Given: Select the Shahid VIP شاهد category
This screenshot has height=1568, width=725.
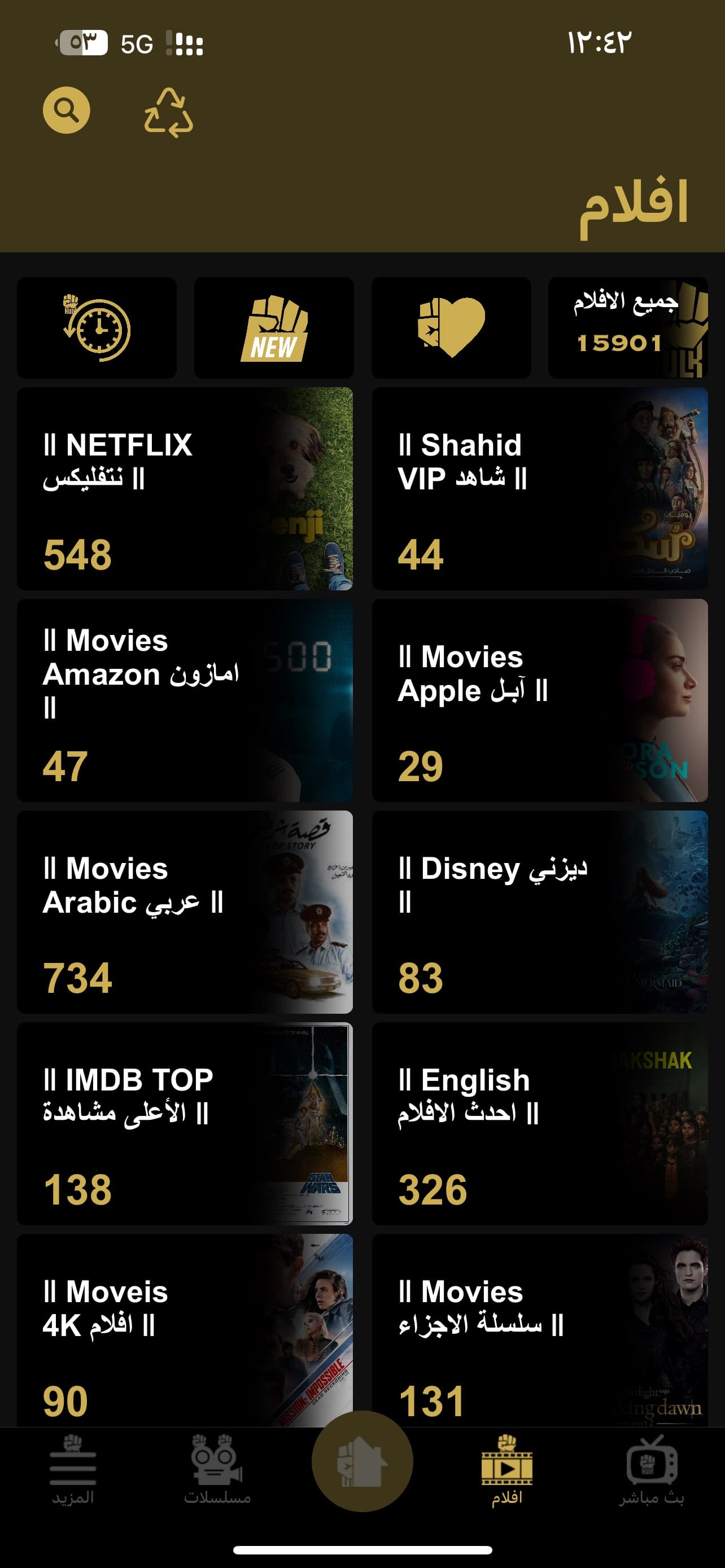Looking at the screenshot, I should [x=539, y=489].
